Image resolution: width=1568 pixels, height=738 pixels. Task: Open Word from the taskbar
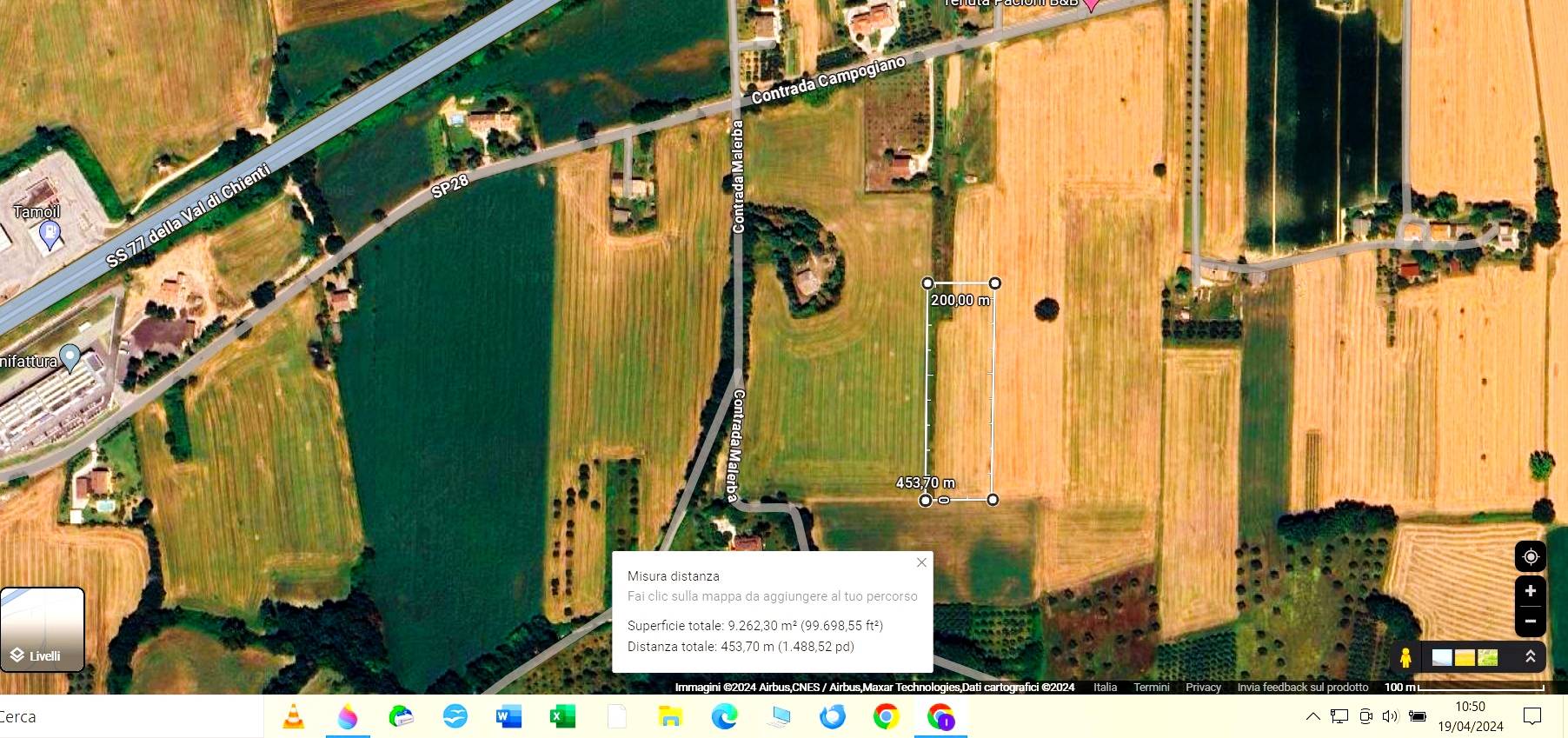(x=508, y=716)
